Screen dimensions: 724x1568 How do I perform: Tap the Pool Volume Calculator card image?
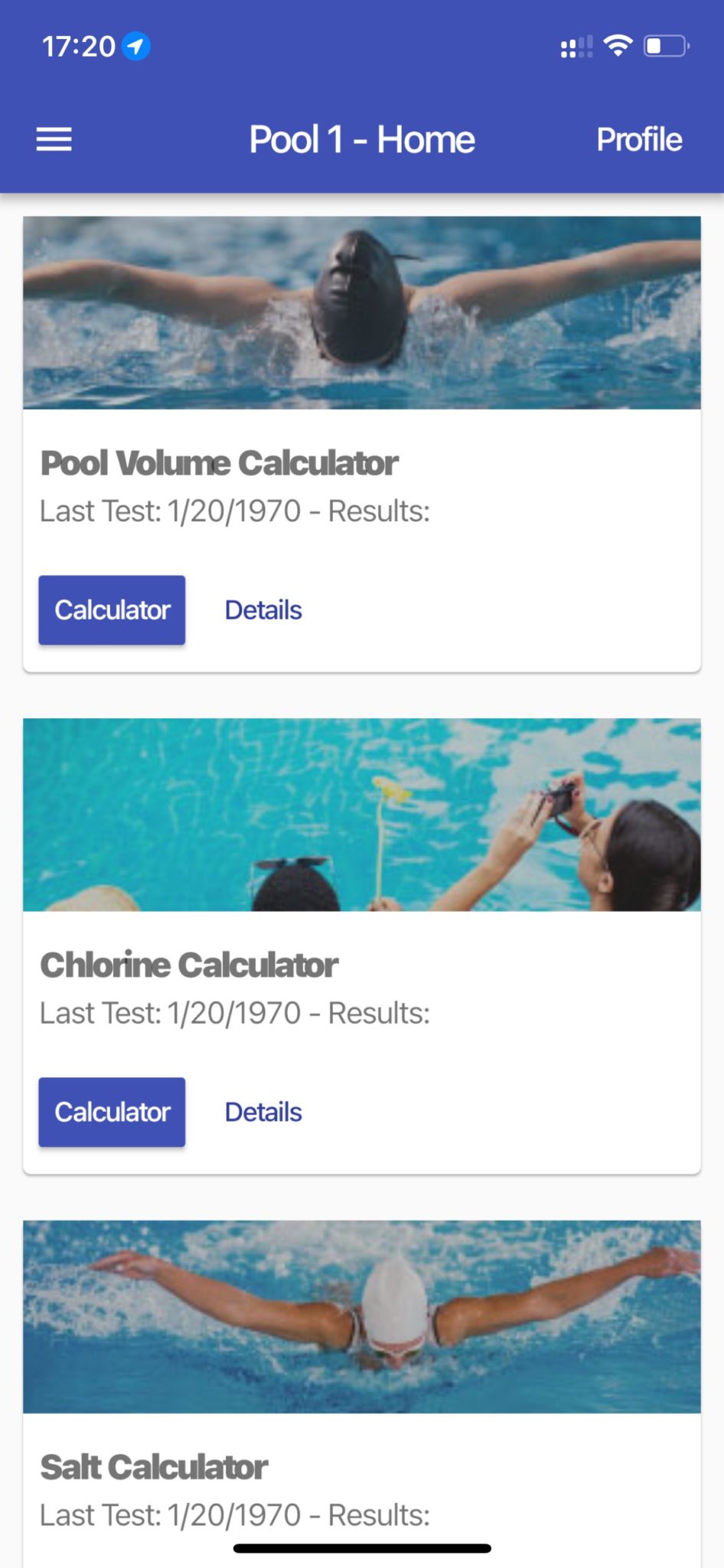(362, 312)
